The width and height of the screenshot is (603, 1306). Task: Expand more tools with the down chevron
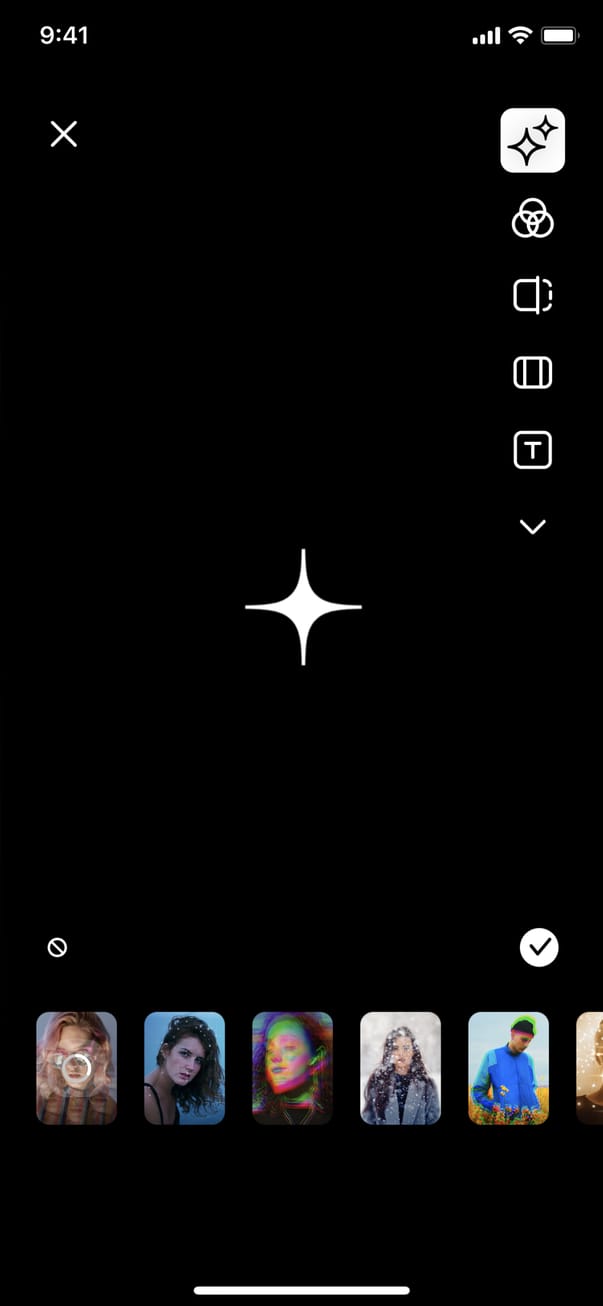pyautogui.click(x=532, y=527)
